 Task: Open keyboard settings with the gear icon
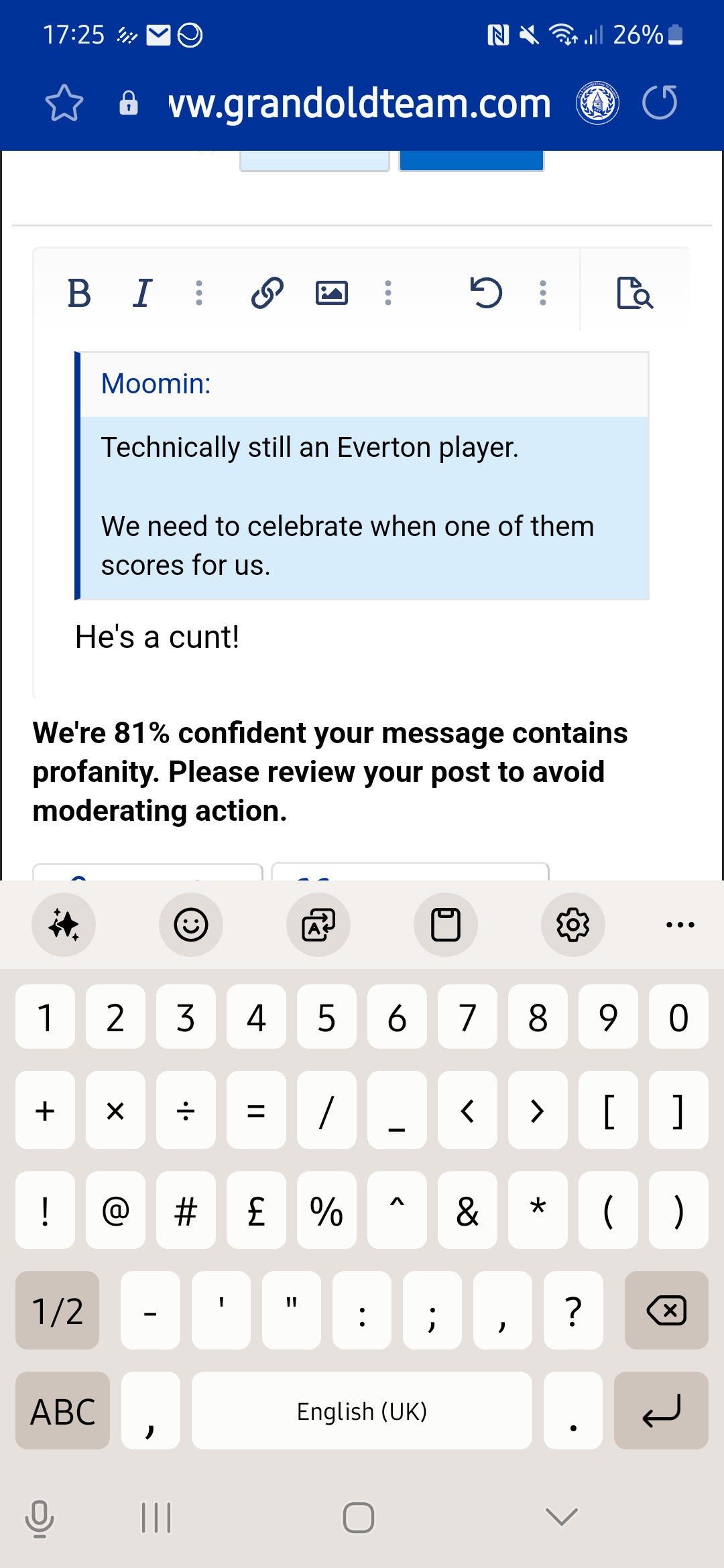573,925
